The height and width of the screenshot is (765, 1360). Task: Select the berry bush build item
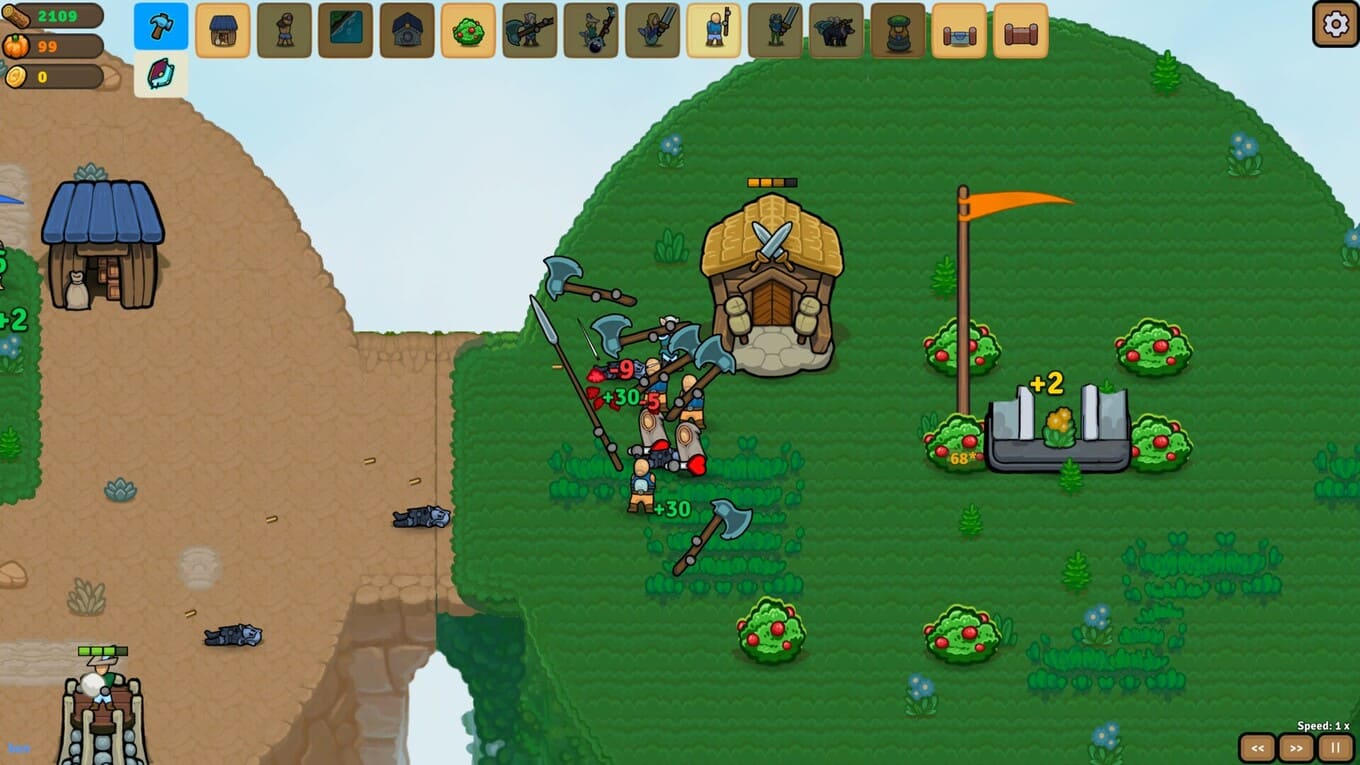tap(468, 31)
